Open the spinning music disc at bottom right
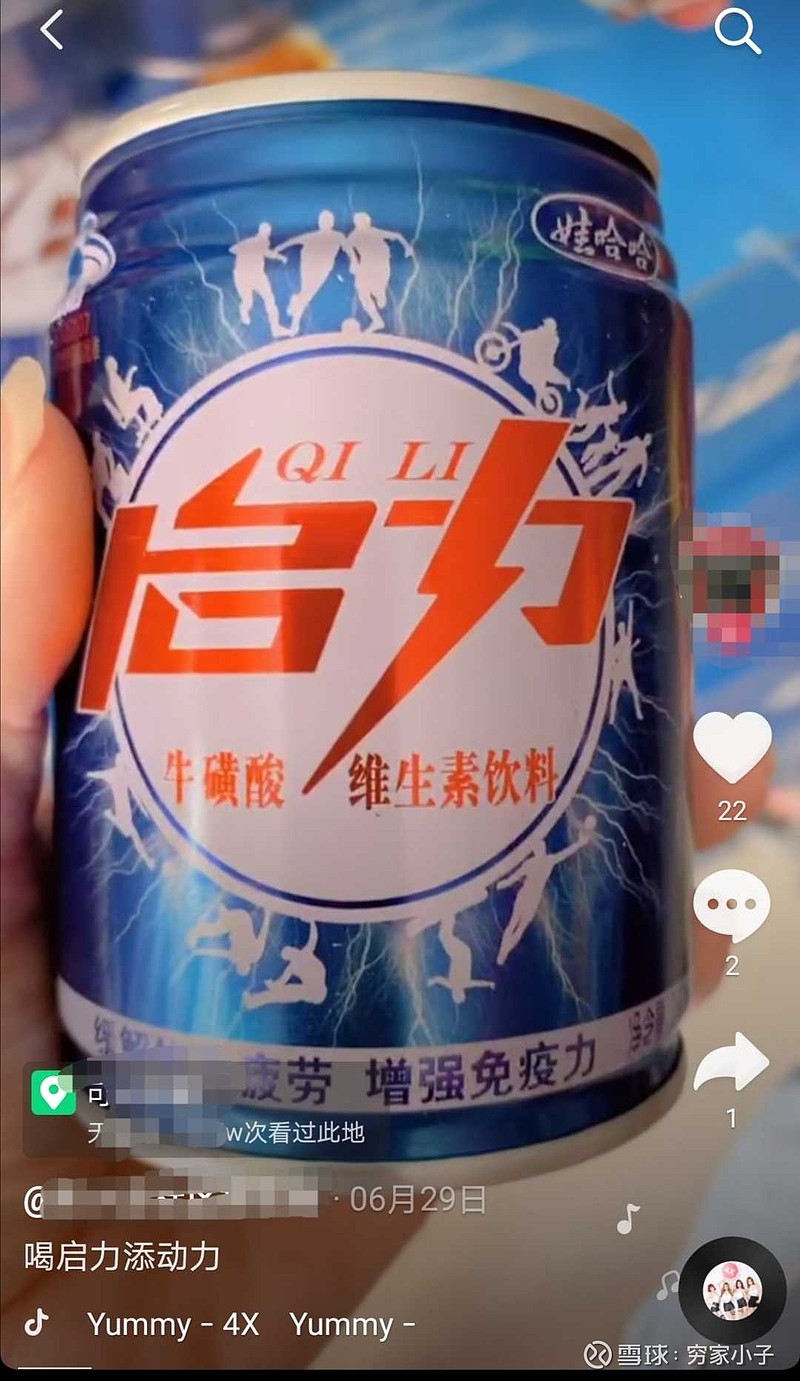Image resolution: width=800 pixels, height=1381 pixels. click(x=733, y=1290)
